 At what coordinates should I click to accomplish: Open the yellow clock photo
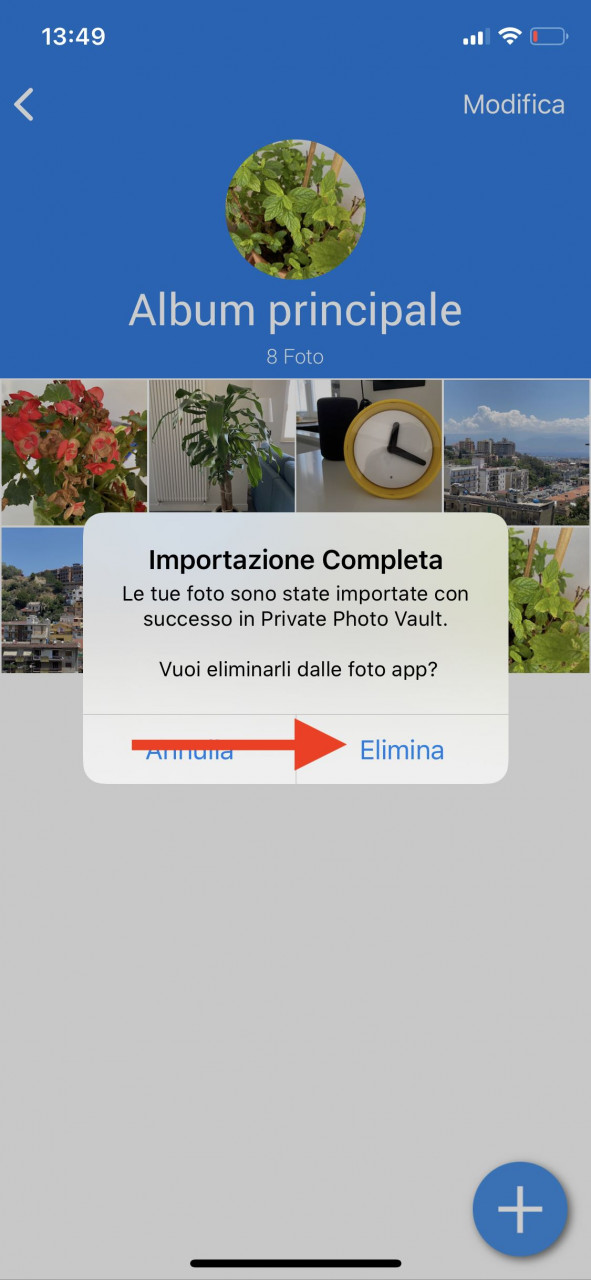[369, 446]
